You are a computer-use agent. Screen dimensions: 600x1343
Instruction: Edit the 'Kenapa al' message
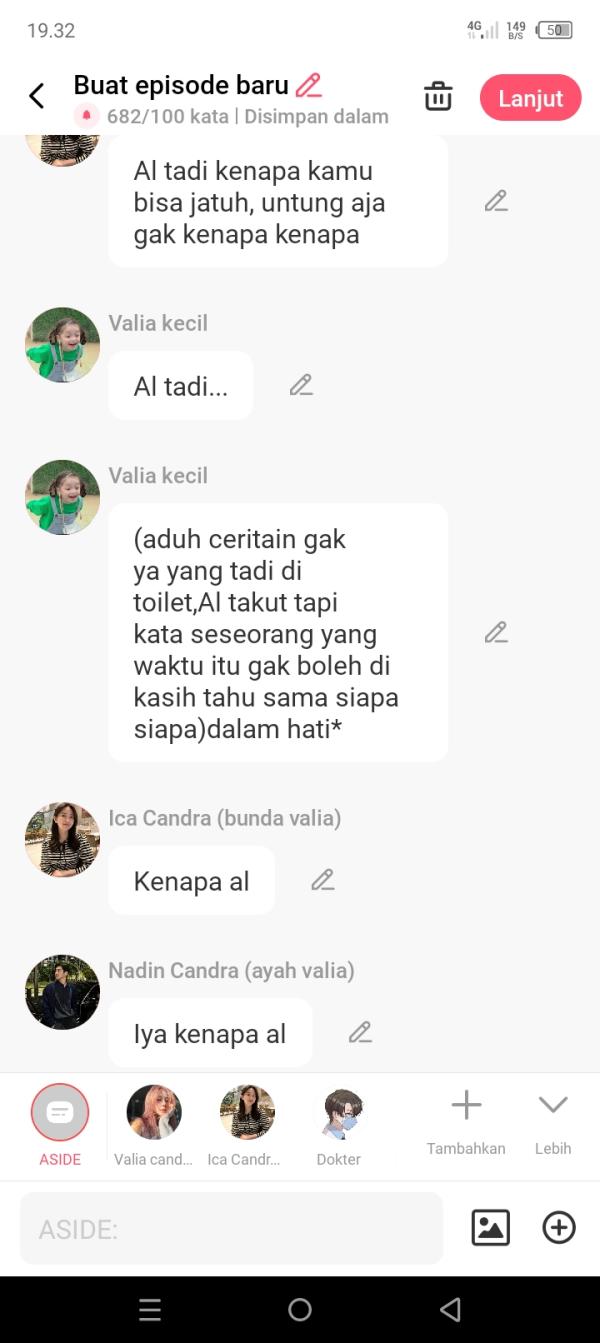[x=322, y=880]
